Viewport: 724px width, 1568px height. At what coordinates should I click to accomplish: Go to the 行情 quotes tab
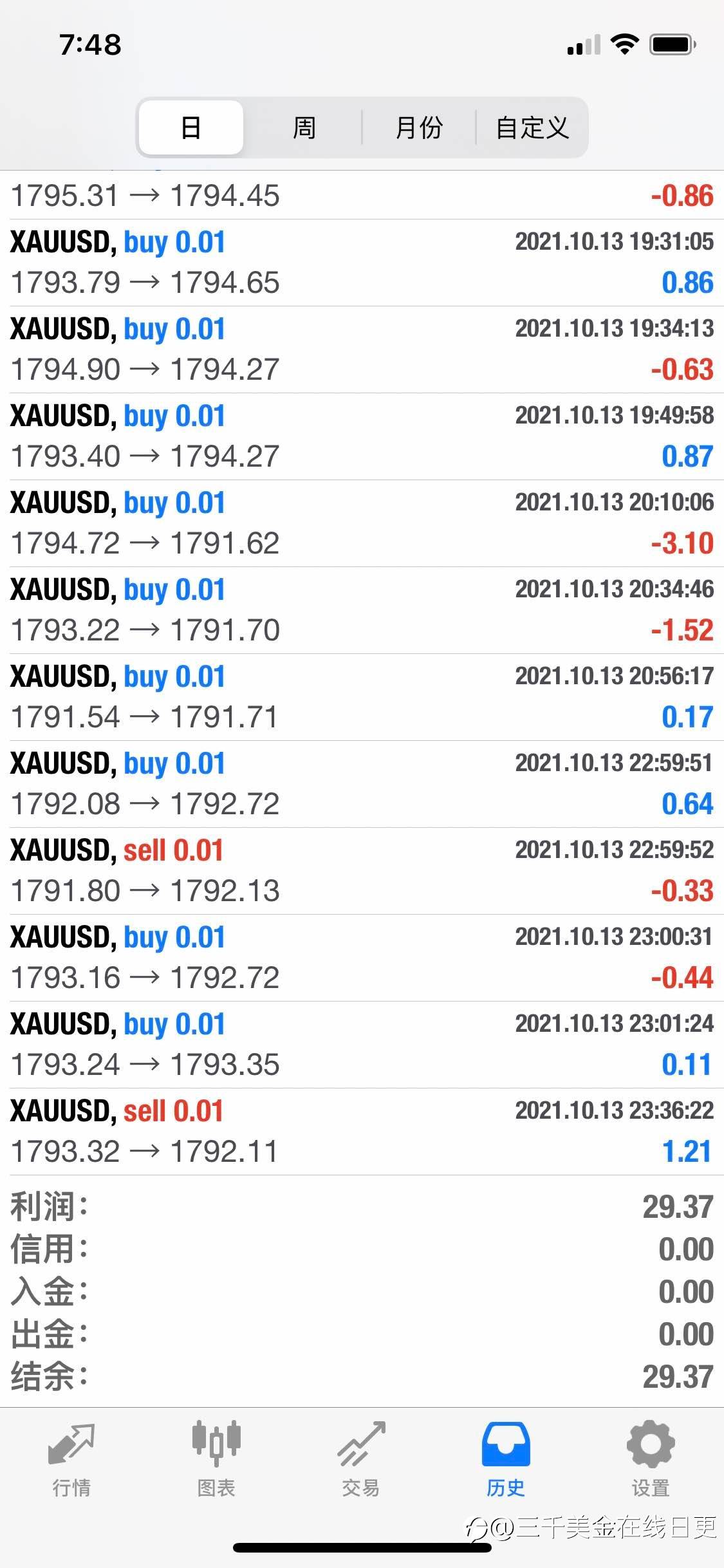pyautogui.click(x=71, y=1460)
